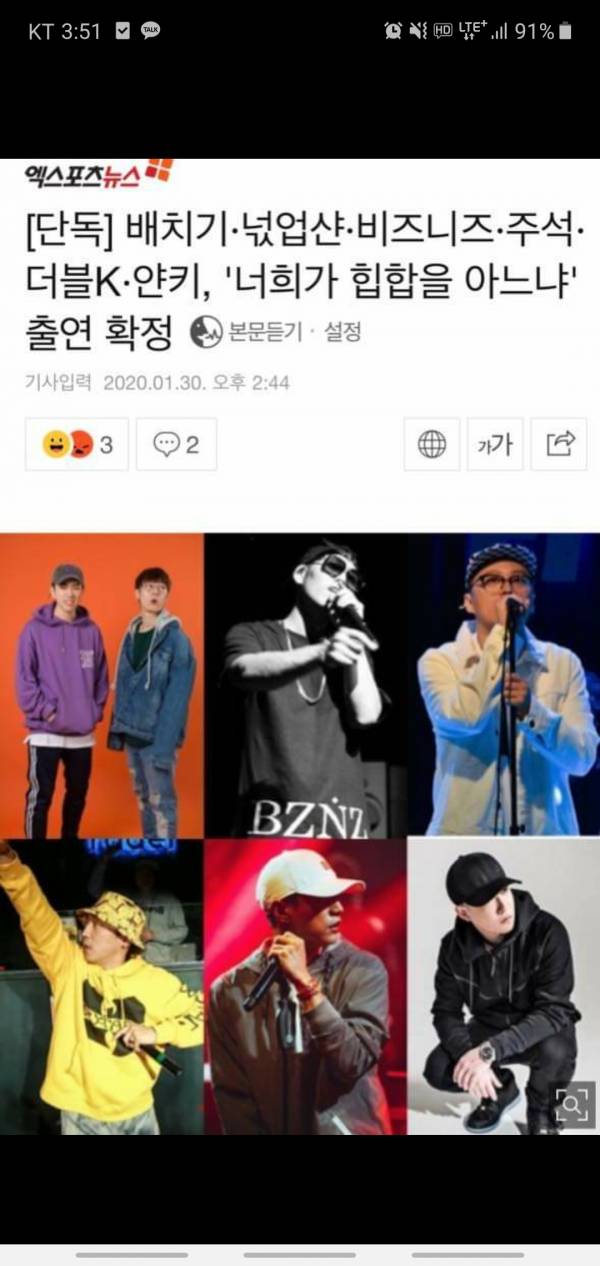Image resolution: width=600 pixels, height=1266 pixels.
Task: View the article's 2 comments
Action: (x=176, y=444)
